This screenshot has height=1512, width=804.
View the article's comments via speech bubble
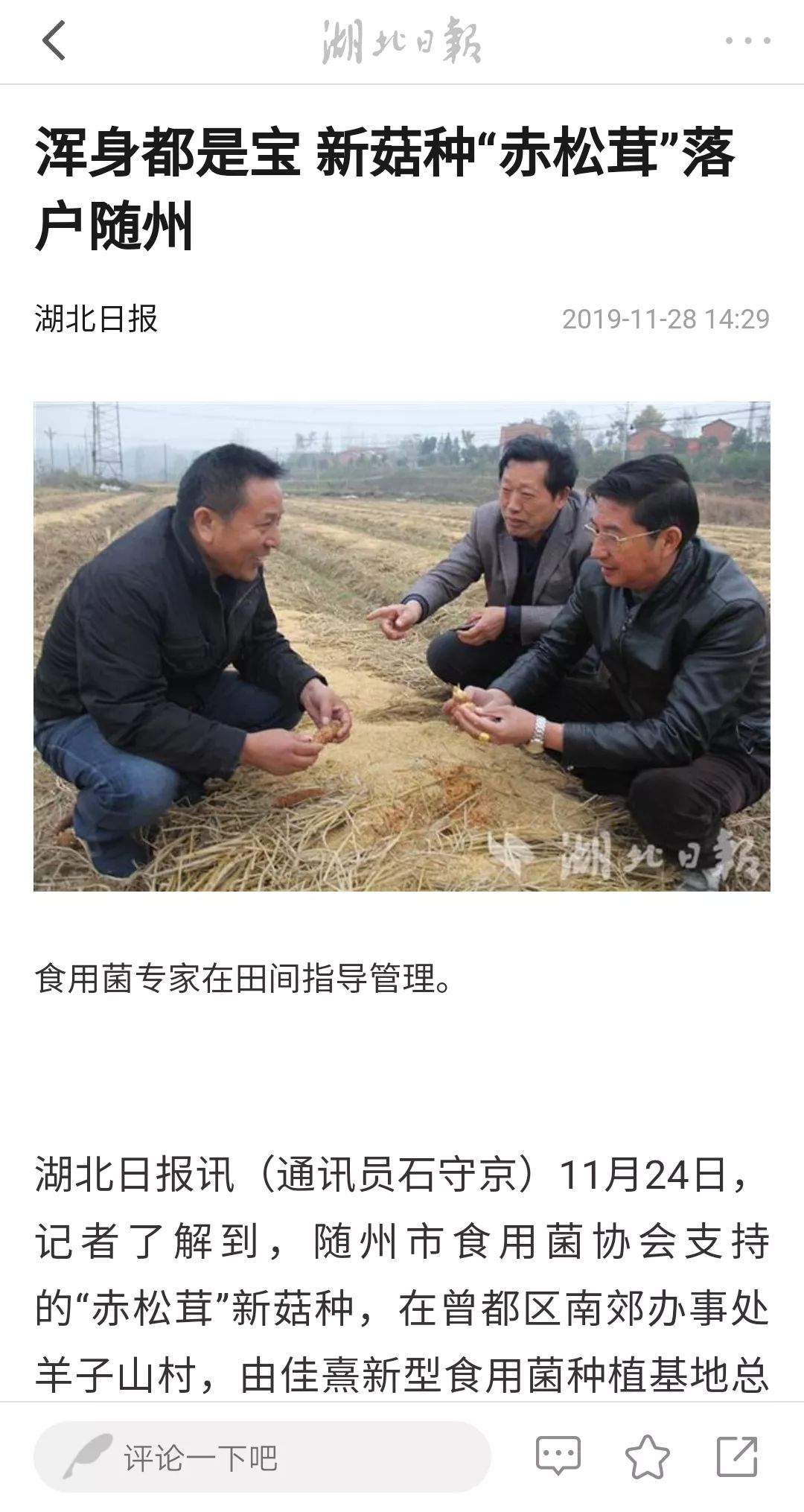click(x=558, y=1456)
